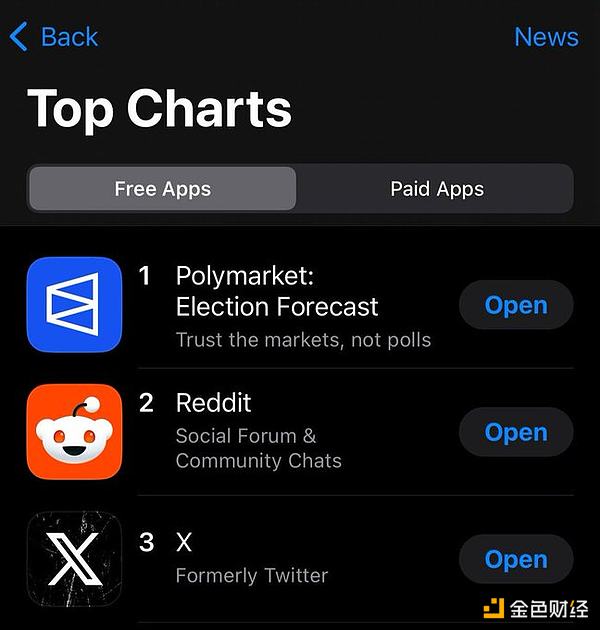Open the Polymarket app from its button

(x=516, y=305)
